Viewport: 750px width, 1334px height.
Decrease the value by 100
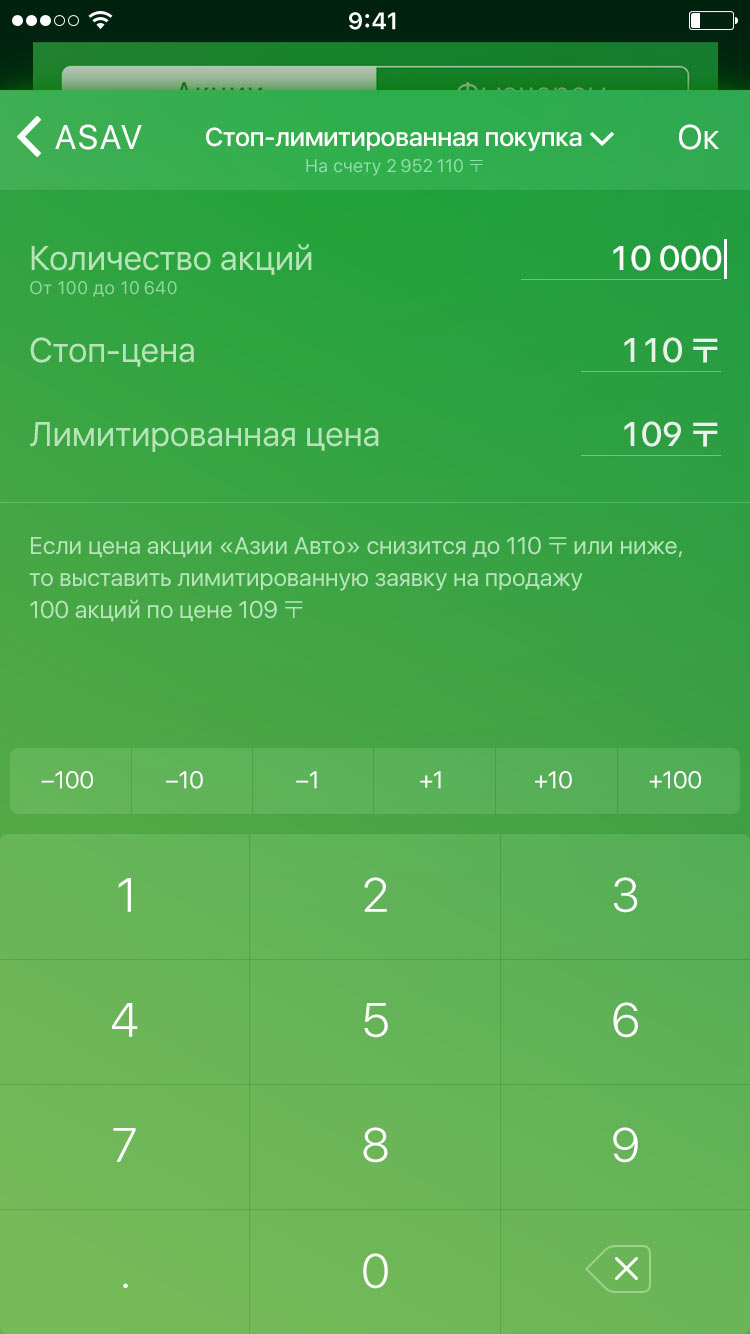point(68,780)
